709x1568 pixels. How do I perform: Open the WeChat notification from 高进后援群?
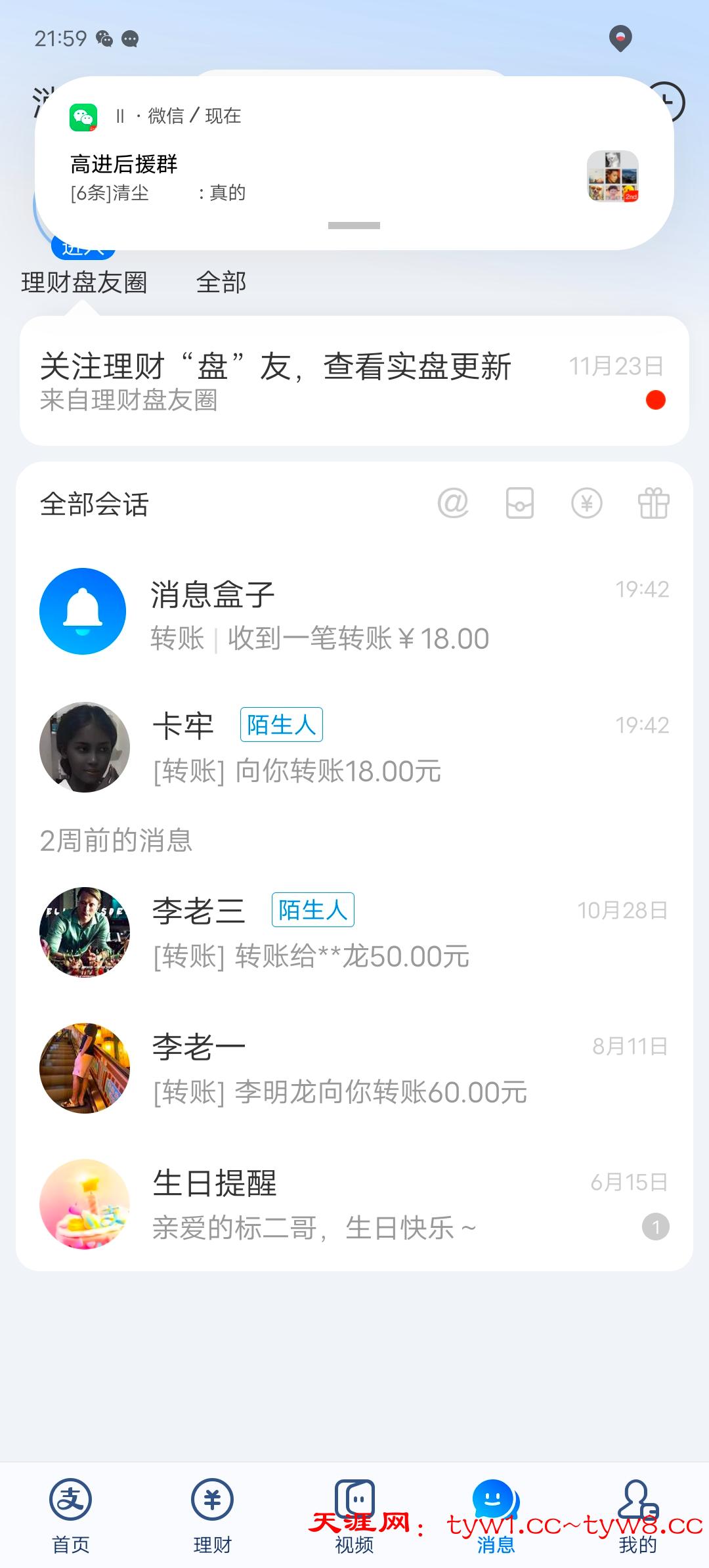(x=328, y=164)
